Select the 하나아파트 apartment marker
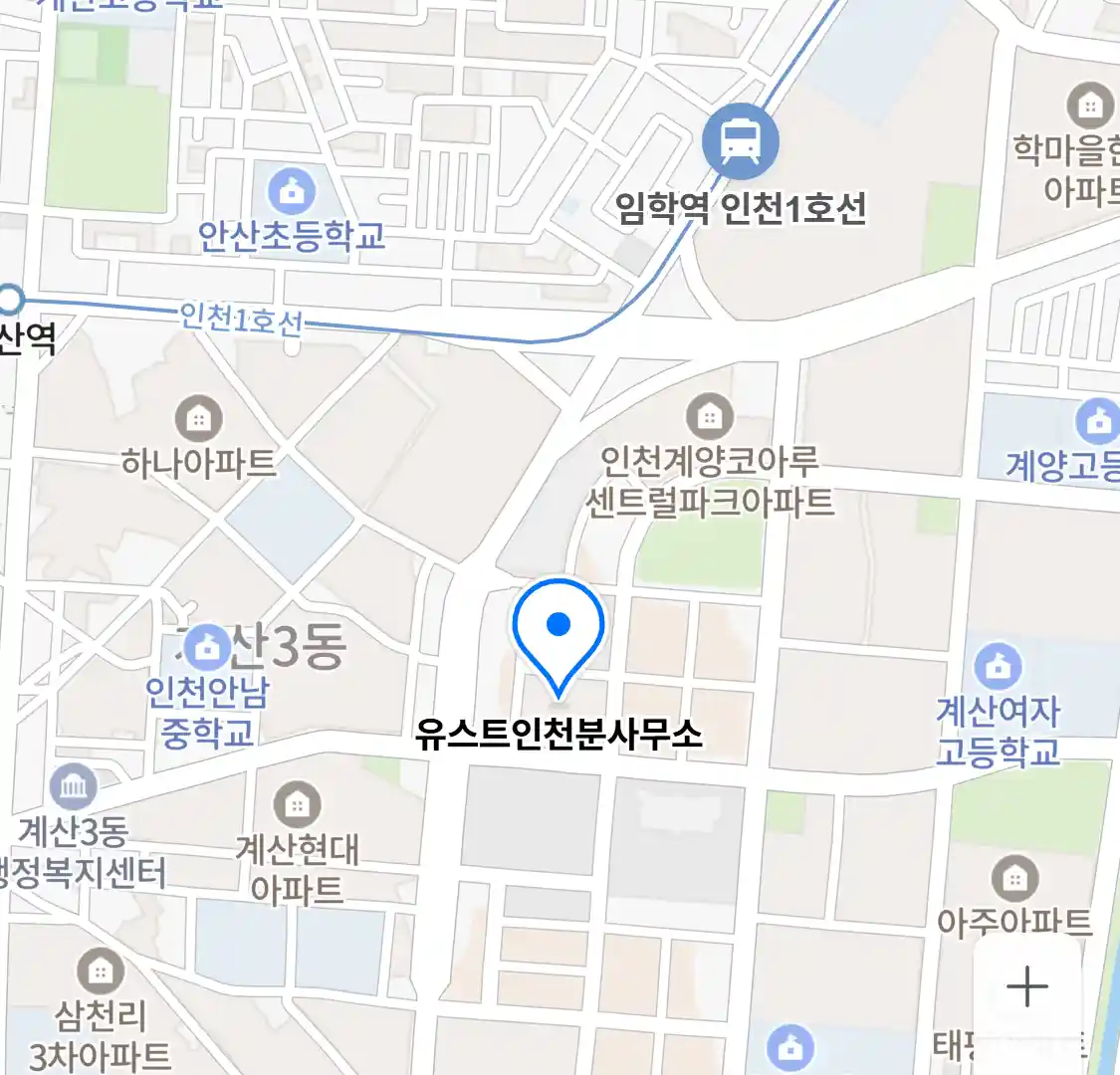1120x1075 pixels. pyautogui.click(x=198, y=420)
